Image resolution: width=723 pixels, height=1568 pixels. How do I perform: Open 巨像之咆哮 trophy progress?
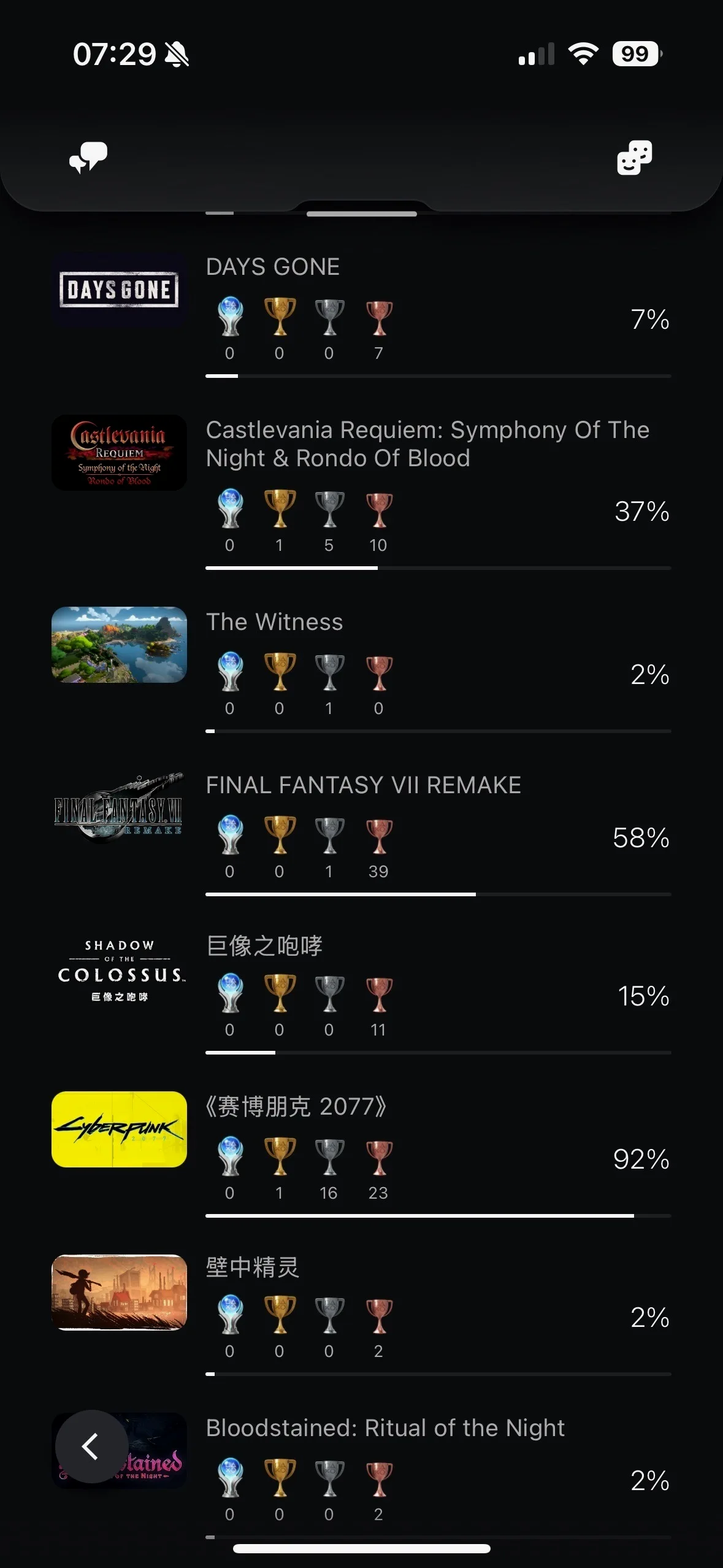coord(362,993)
